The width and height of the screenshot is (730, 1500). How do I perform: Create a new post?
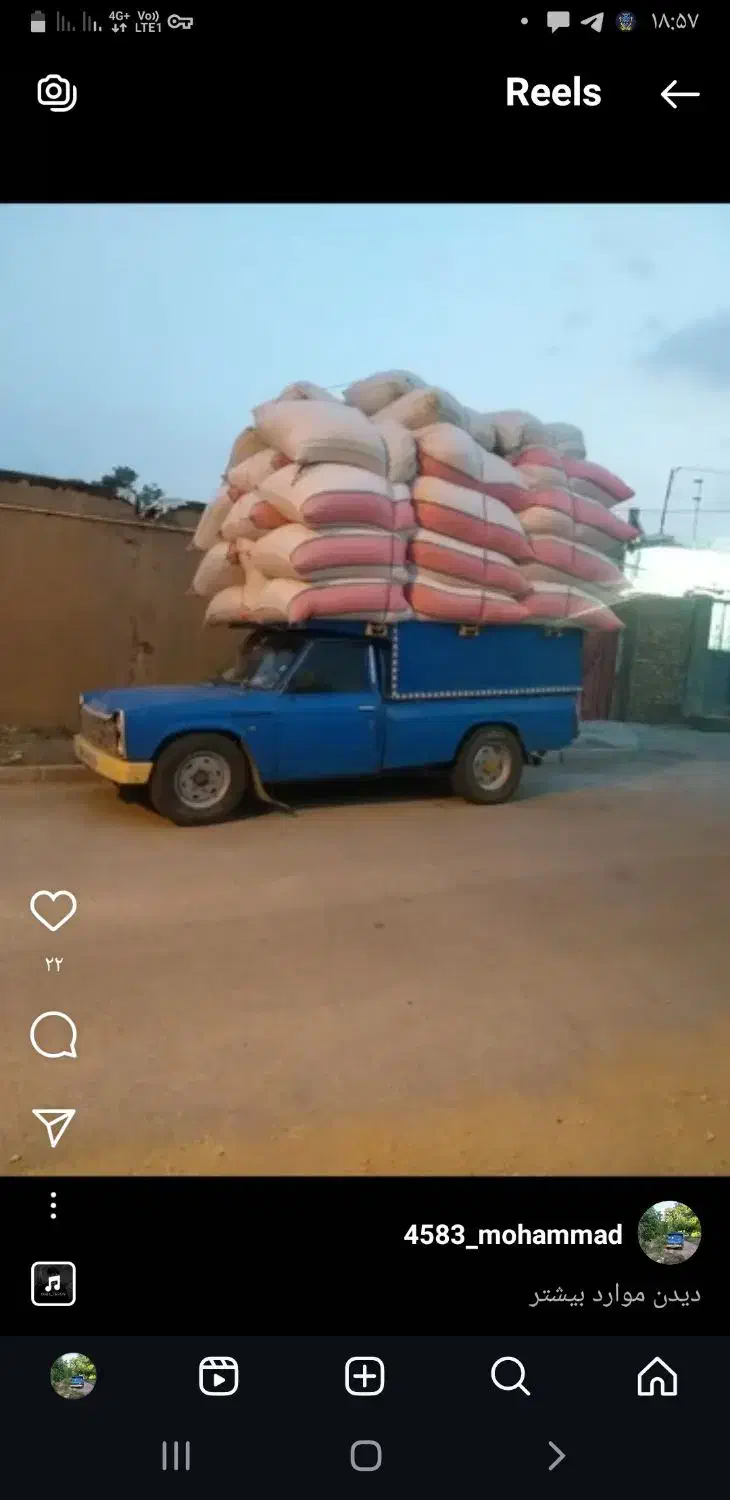coord(365,1377)
